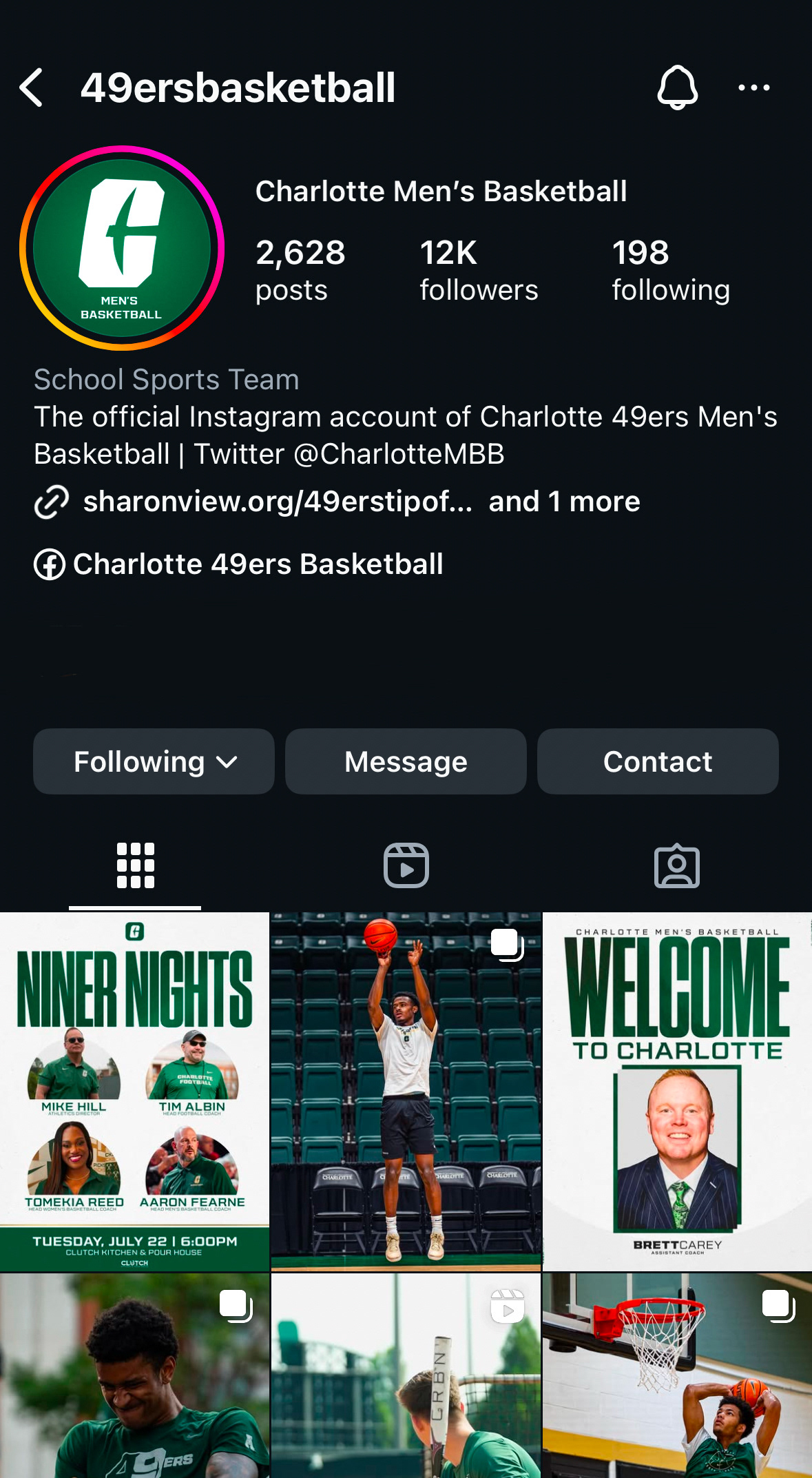Open the jump shot photo post
Viewport: 812px width, 1478px height.
tap(406, 1091)
